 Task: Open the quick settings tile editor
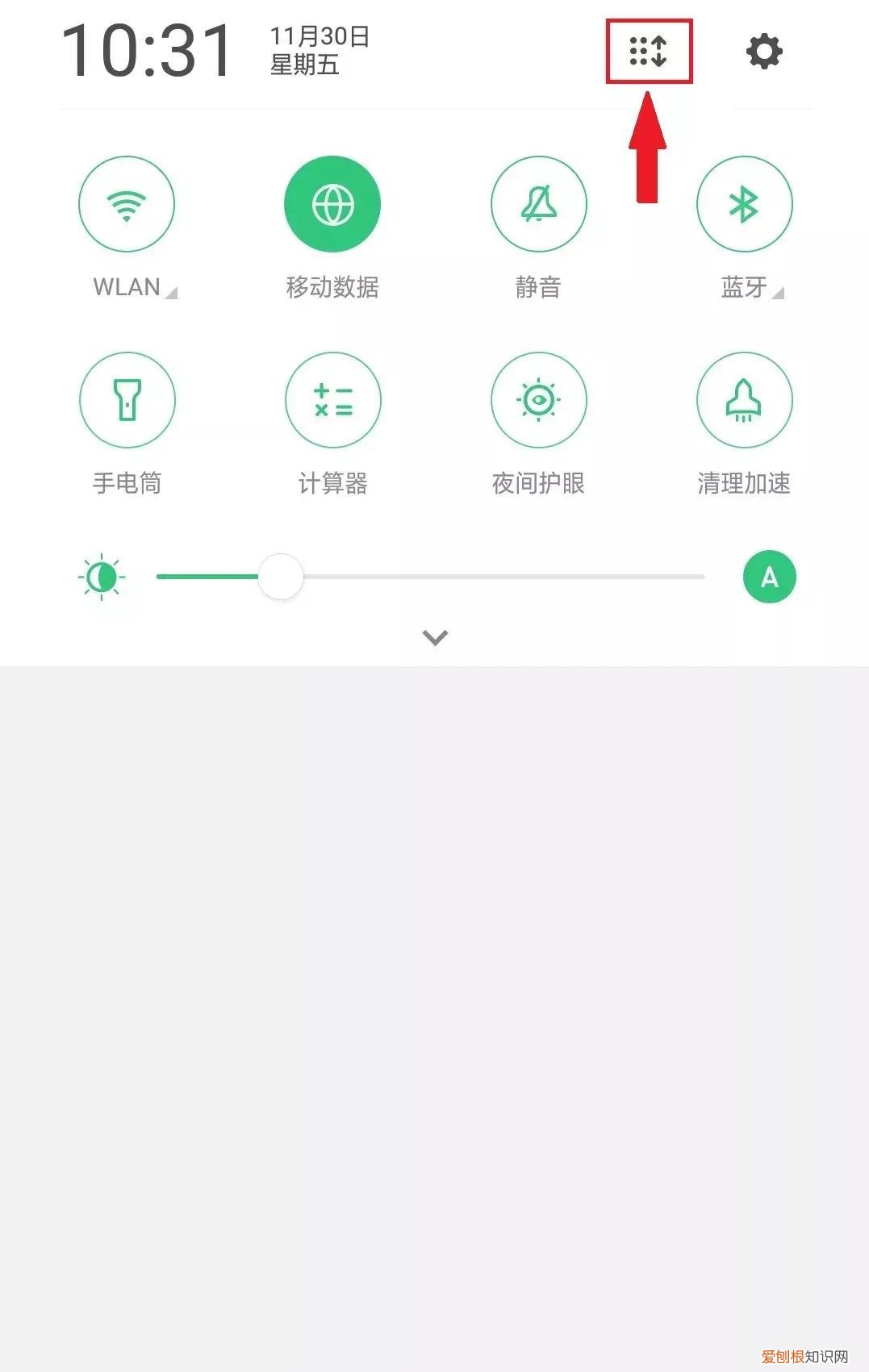pyautogui.click(x=650, y=51)
